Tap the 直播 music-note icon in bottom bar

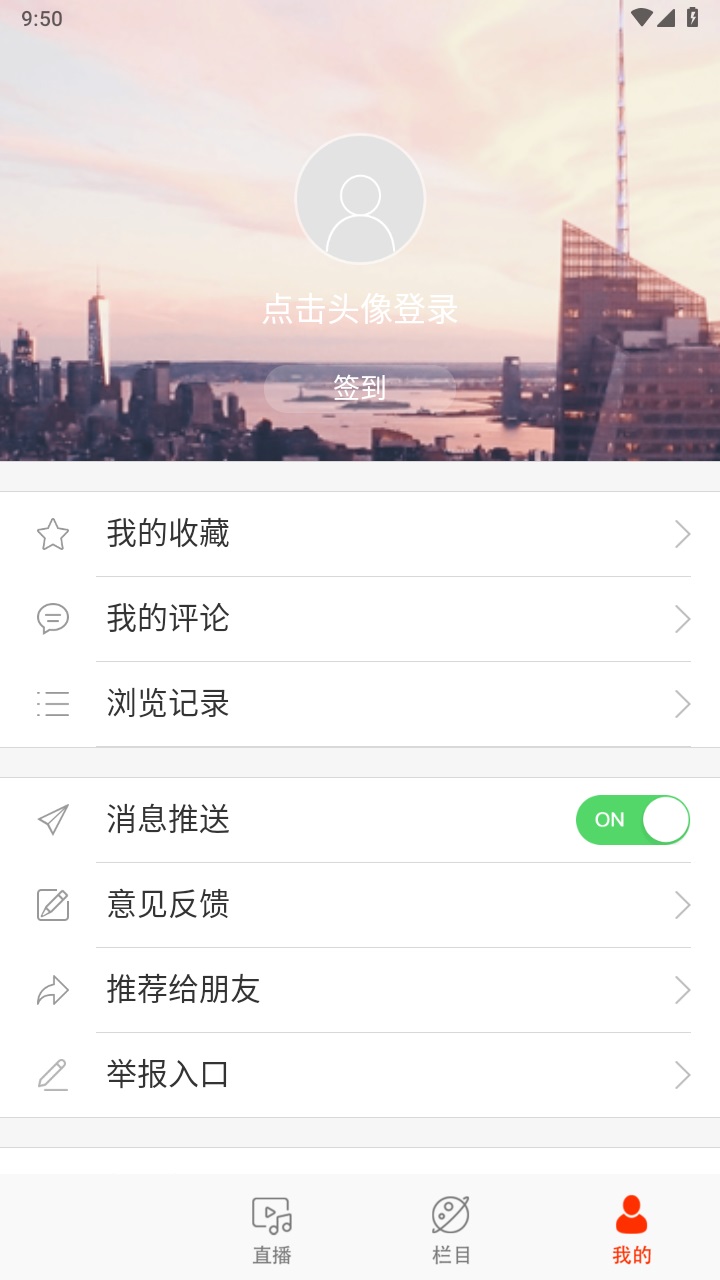[x=272, y=1214]
